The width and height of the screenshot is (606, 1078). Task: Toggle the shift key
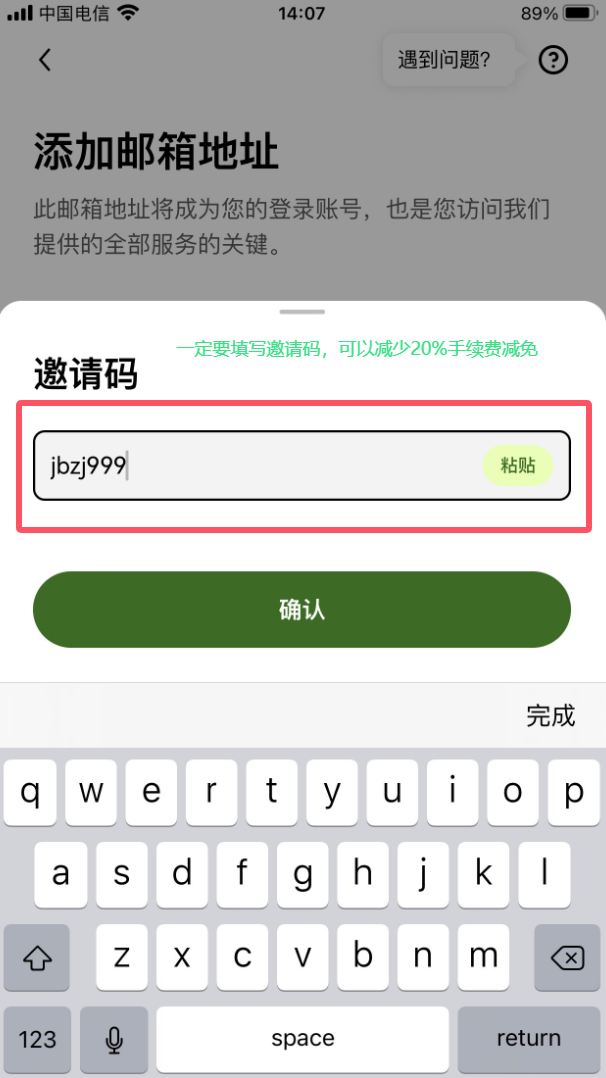point(38,958)
